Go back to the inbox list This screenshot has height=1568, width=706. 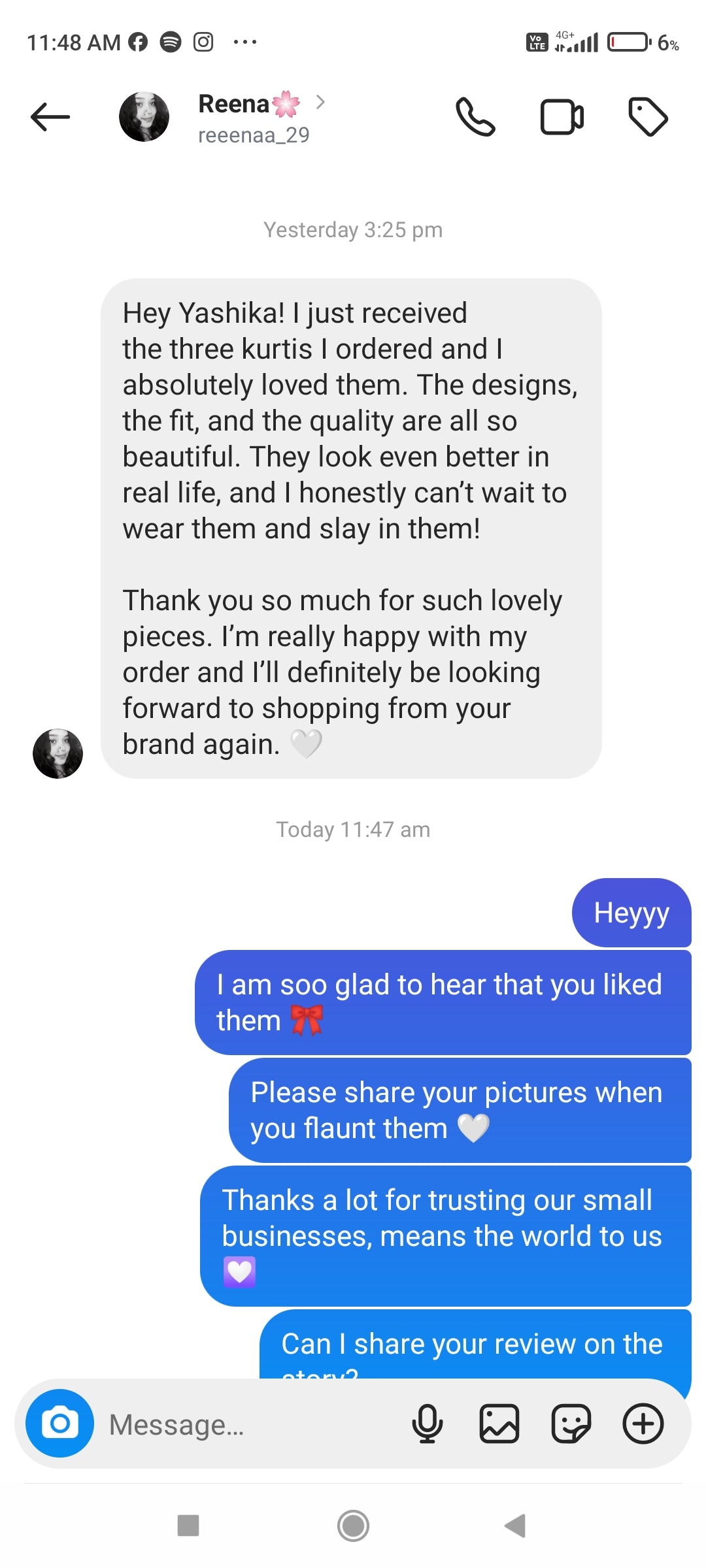[50, 117]
